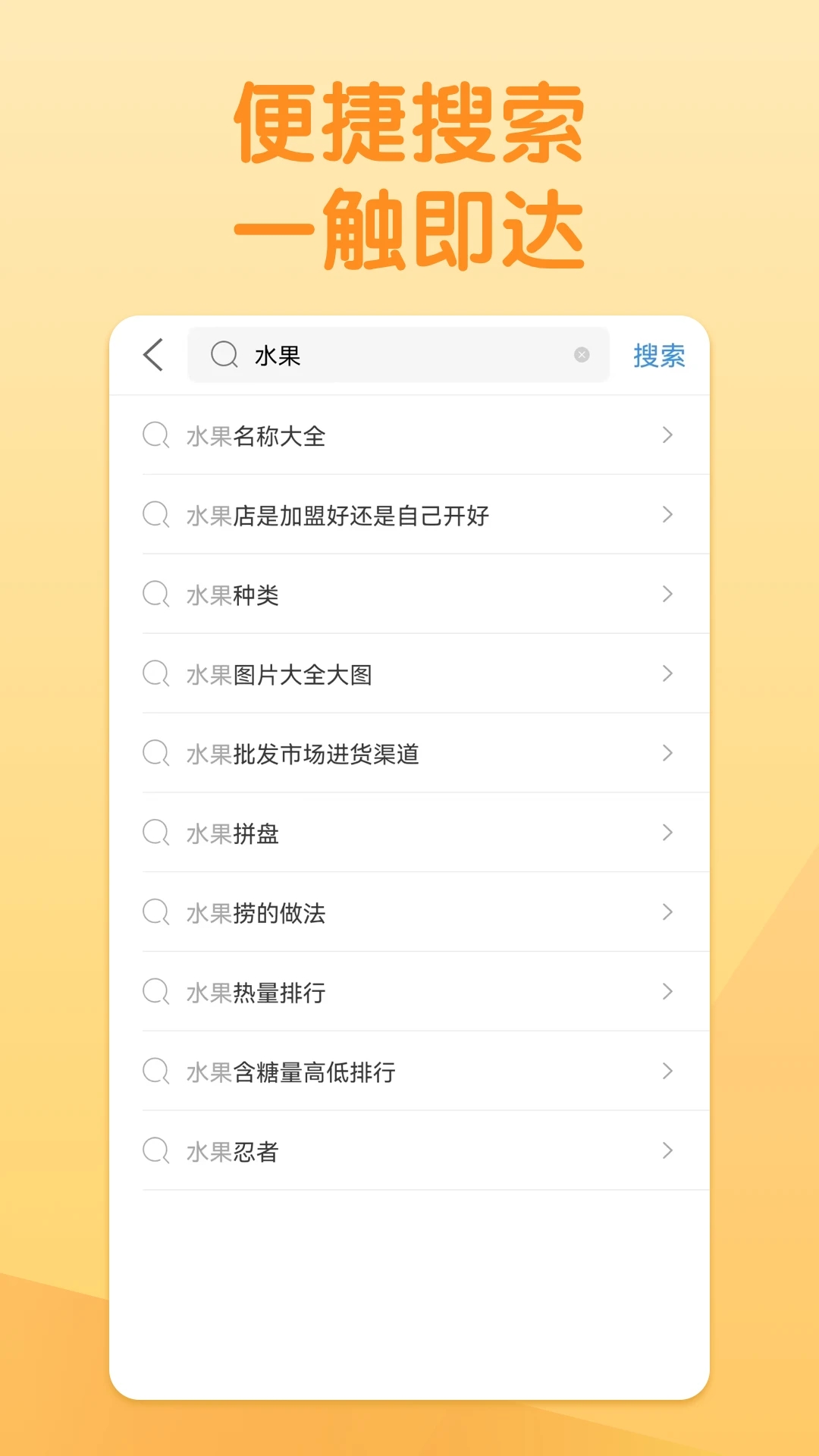Image resolution: width=819 pixels, height=1456 pixels.
Task: Click the chevron beside 水果热量排行
Action: point(667,992)
